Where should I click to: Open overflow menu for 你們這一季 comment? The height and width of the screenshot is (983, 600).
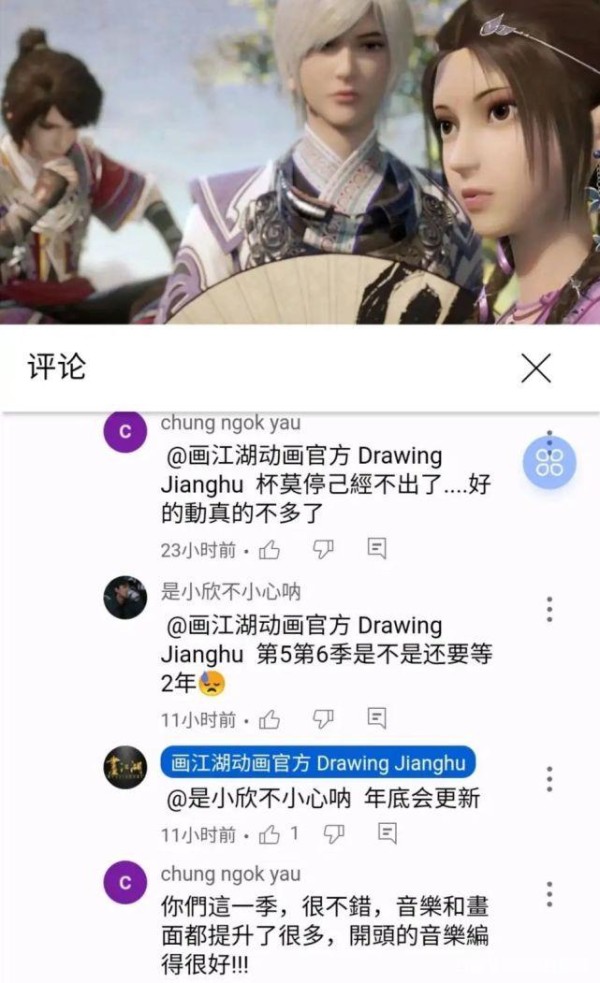tap(548, 893)
